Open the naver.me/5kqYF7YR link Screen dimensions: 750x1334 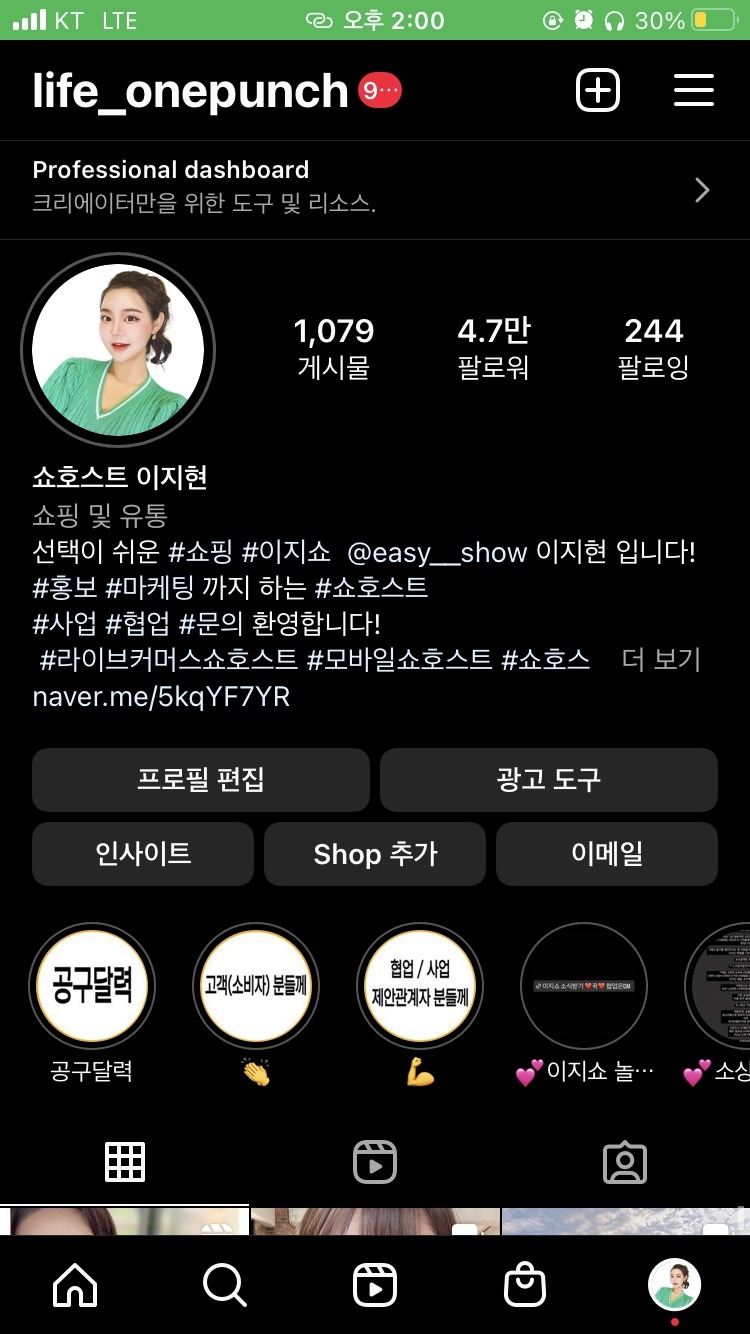click(161, 697)
